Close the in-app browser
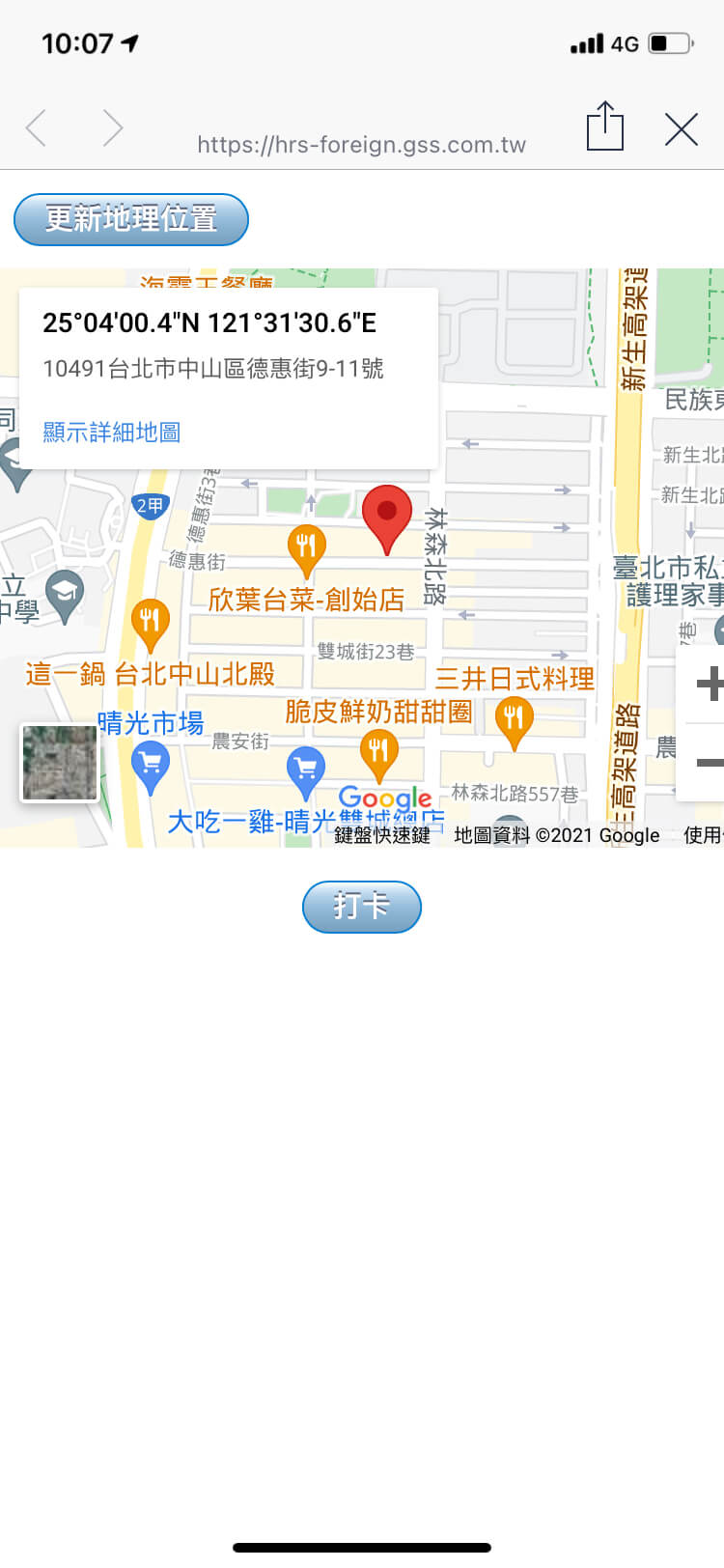This screenshot has width=724, height=1568. (x=681, y=128)
